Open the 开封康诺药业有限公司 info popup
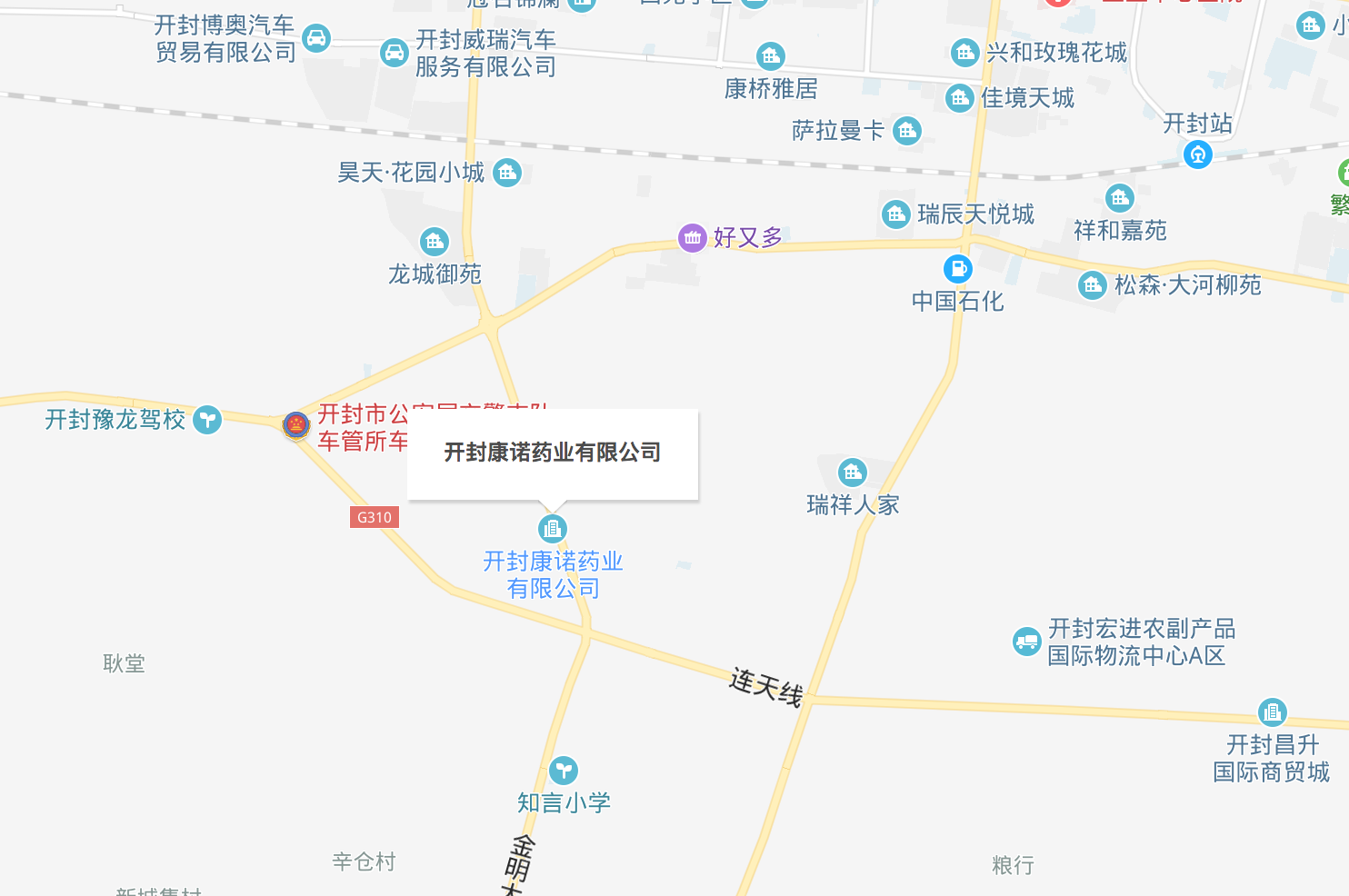Image resolution: width=1349 pixels, height=896 pixels. (x=552, y=453)
